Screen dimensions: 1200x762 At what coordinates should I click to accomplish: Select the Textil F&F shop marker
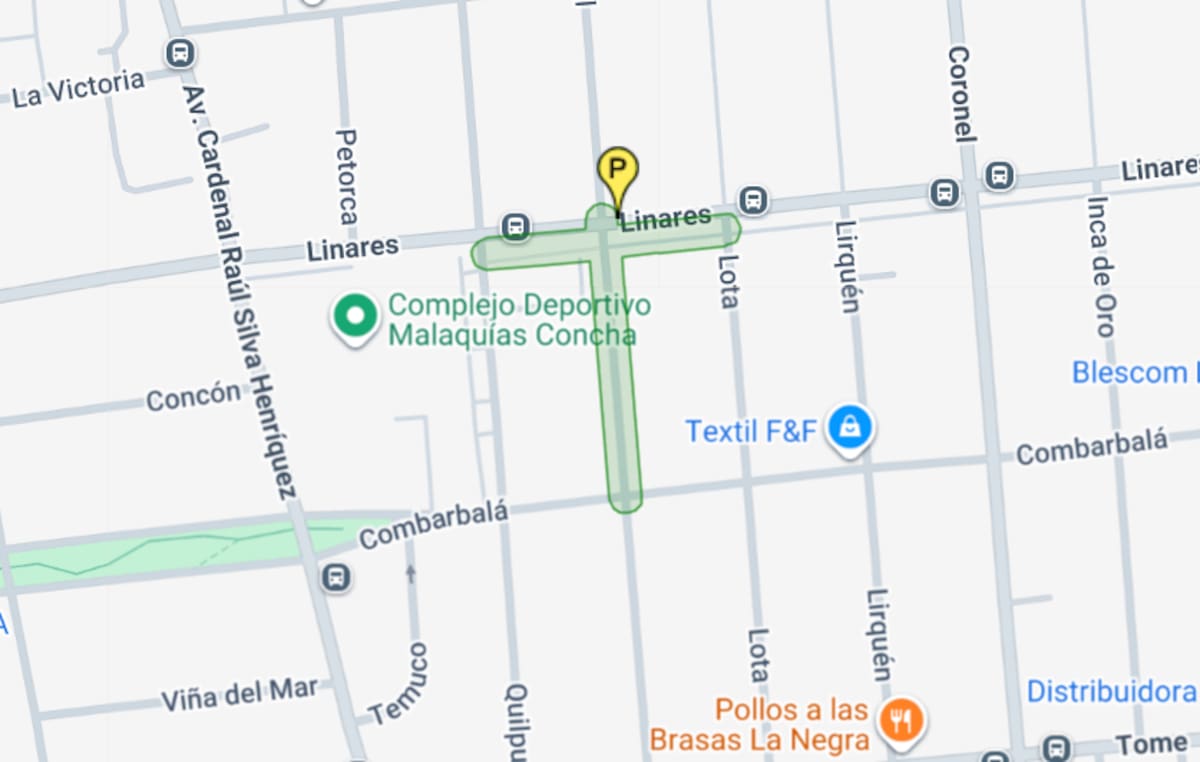tap(849, 428)
